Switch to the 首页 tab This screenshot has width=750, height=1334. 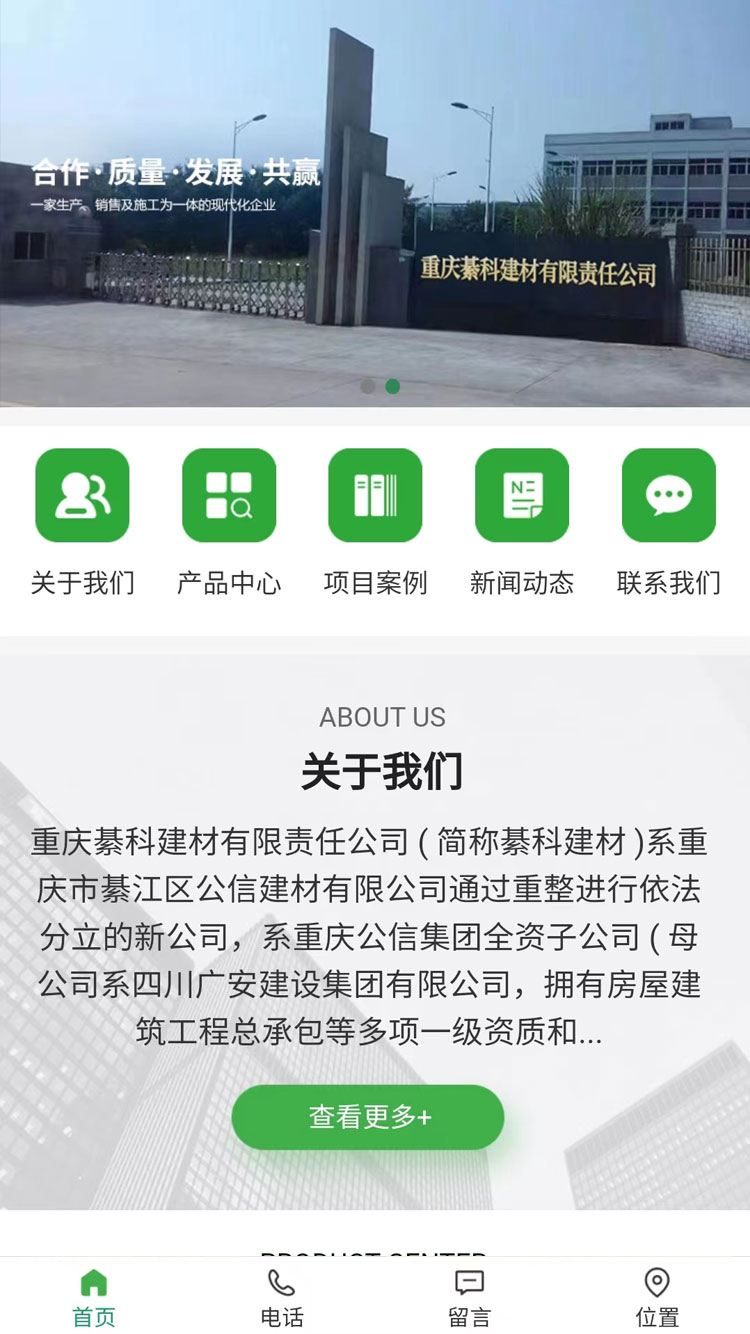click(x=94, y=1297)
